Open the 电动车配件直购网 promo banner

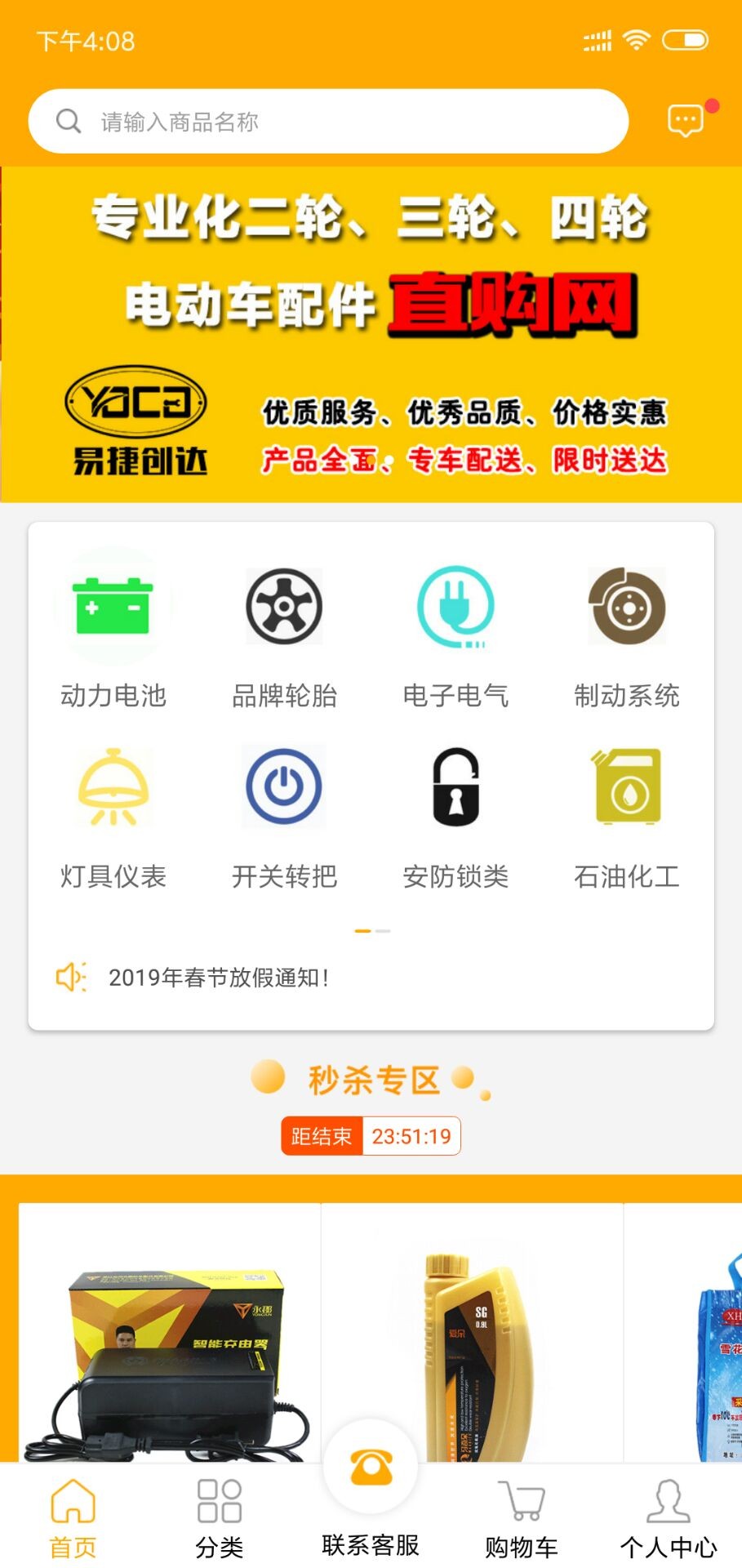tap(371, 335)
